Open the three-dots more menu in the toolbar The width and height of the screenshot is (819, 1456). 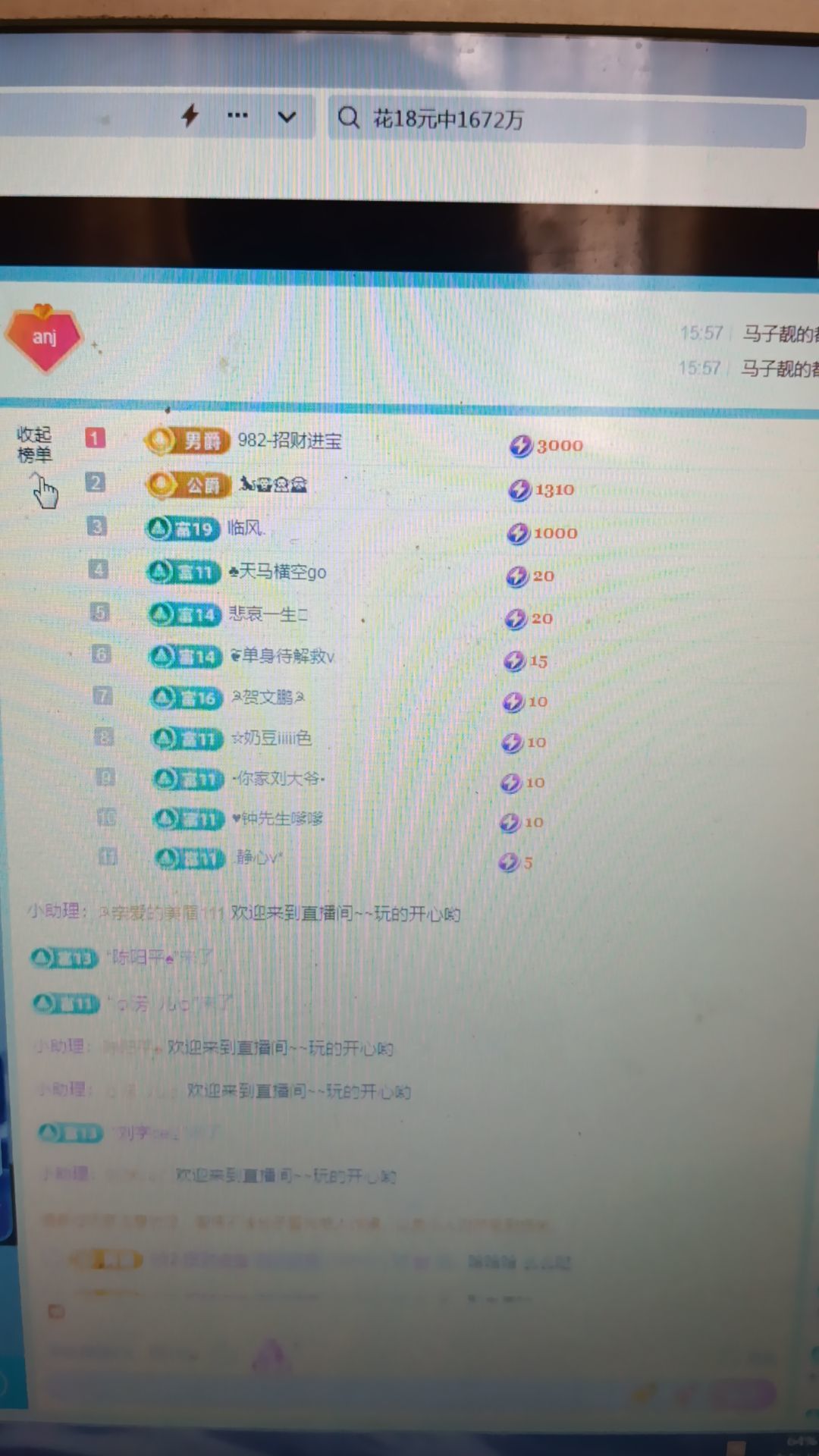pyautogui.click(x=237, y=116)
